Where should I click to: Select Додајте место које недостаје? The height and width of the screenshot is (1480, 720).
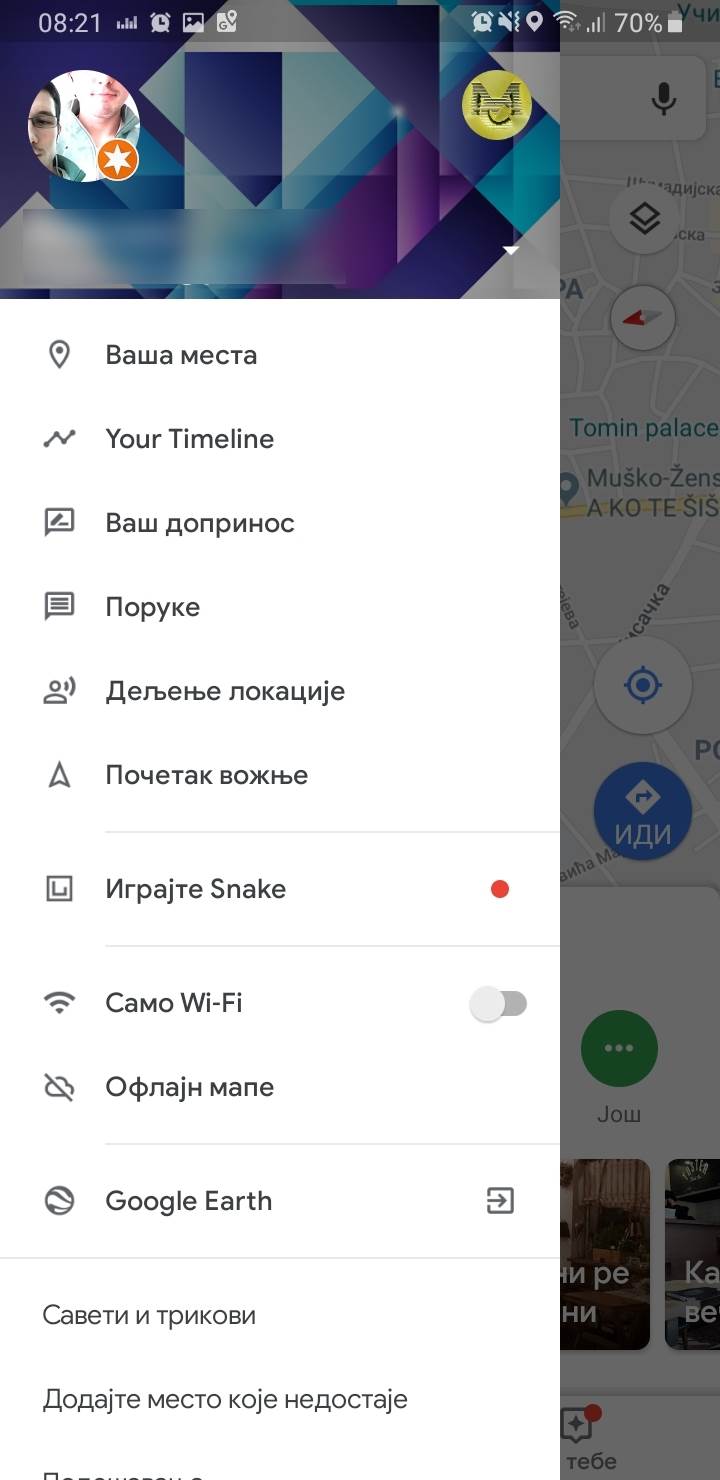point(224,1399)
